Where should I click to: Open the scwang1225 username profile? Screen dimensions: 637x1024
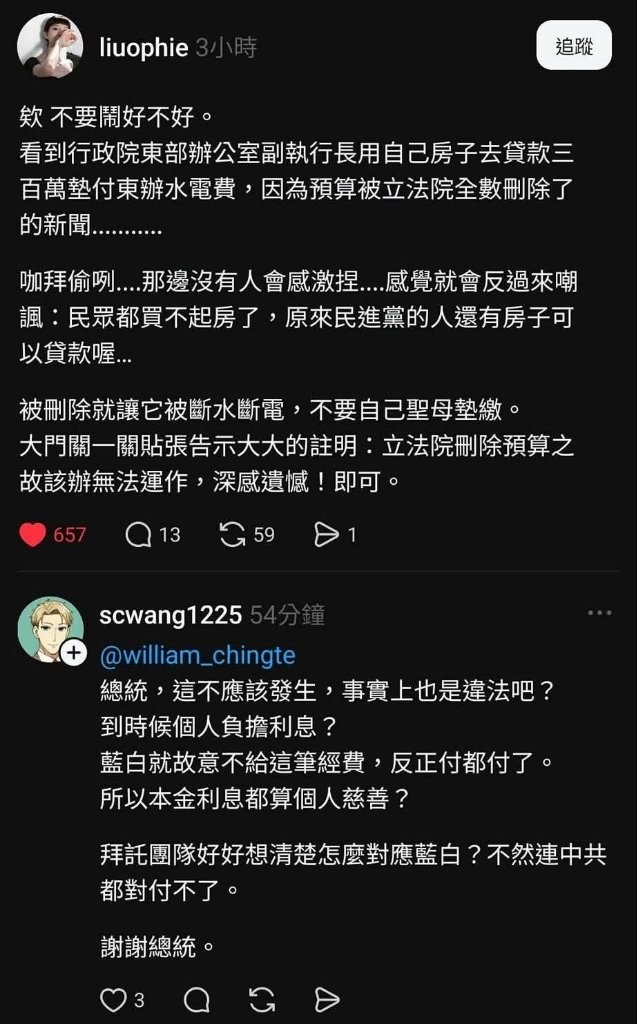tap(170, 615)
